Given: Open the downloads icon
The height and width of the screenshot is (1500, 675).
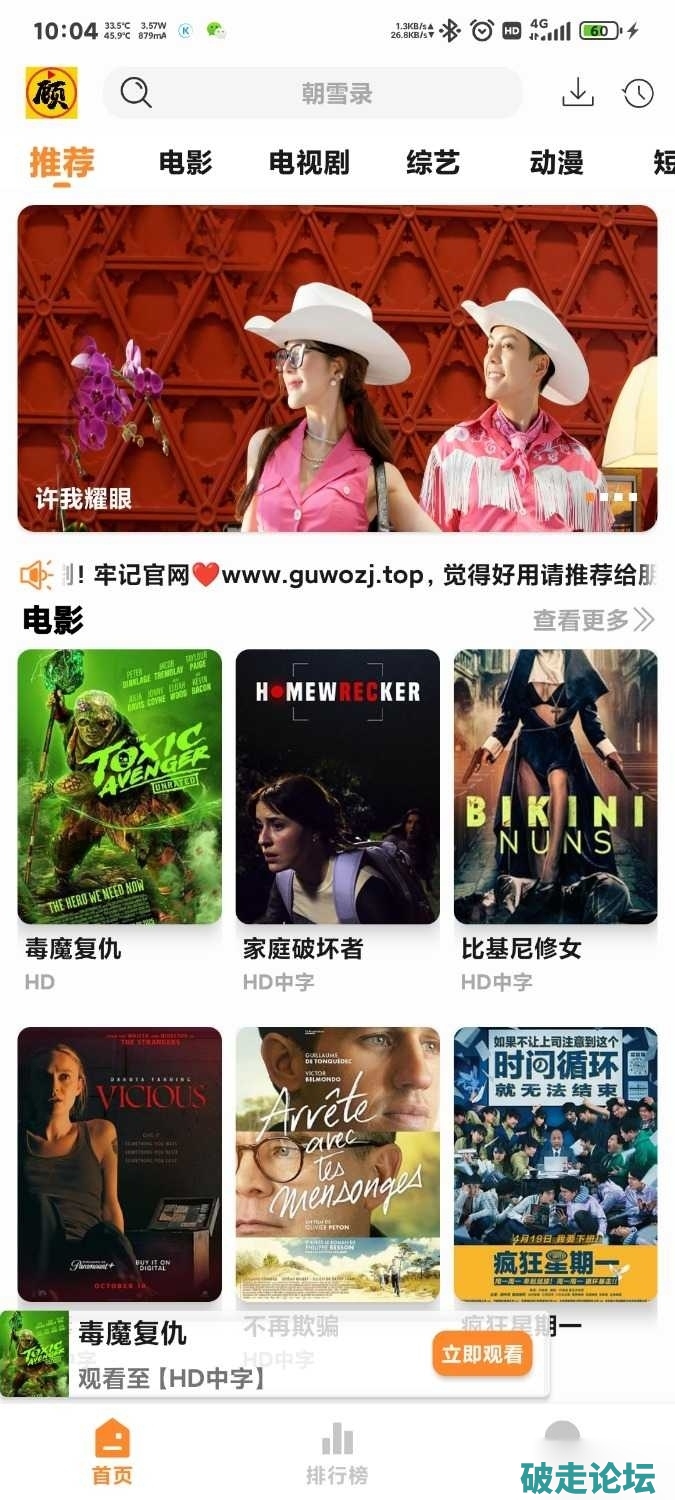Looking at the screenshot, I should (577, 93).
